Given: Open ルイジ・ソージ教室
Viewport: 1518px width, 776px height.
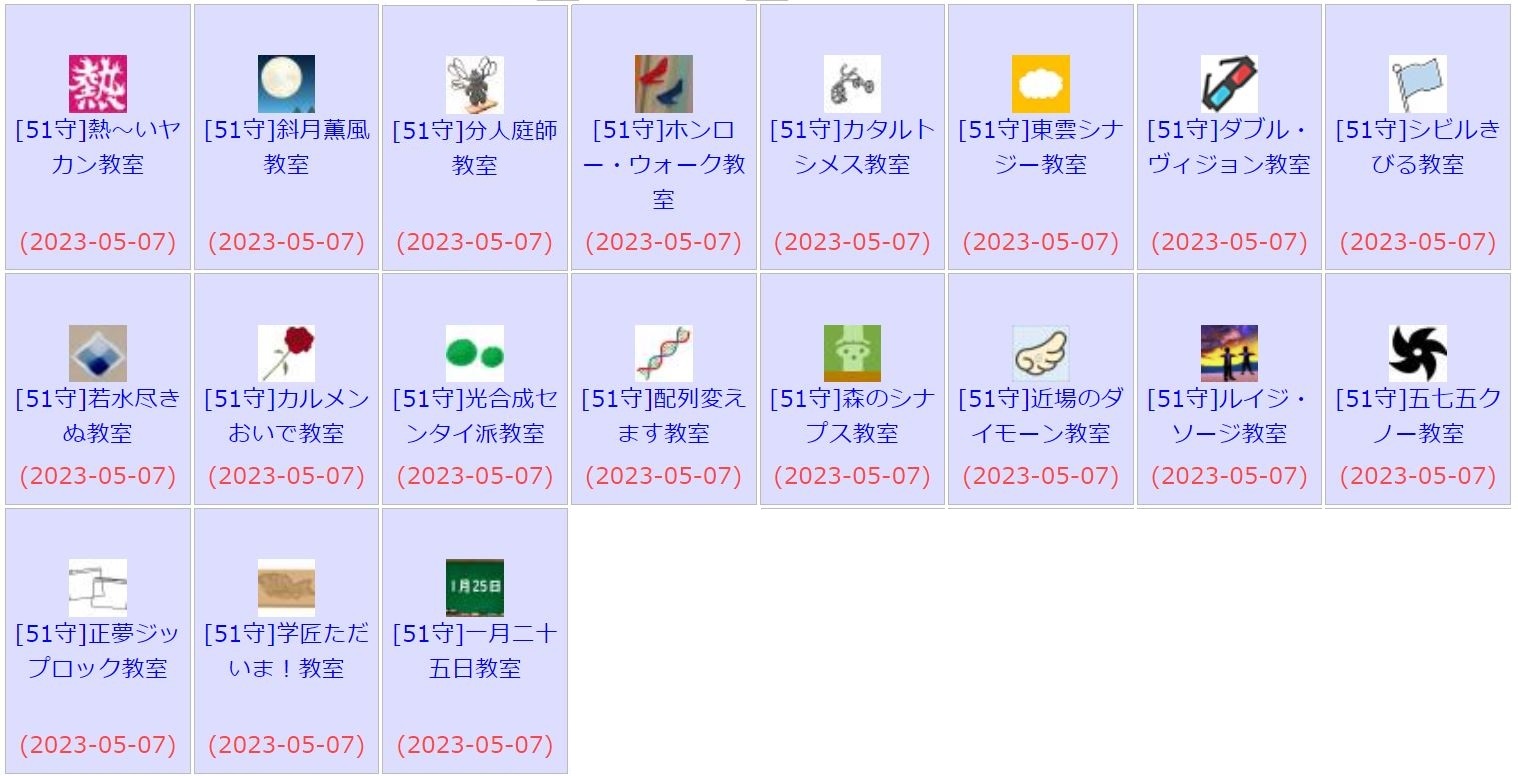Looking at the screenshot, I should coord(1229,416).
